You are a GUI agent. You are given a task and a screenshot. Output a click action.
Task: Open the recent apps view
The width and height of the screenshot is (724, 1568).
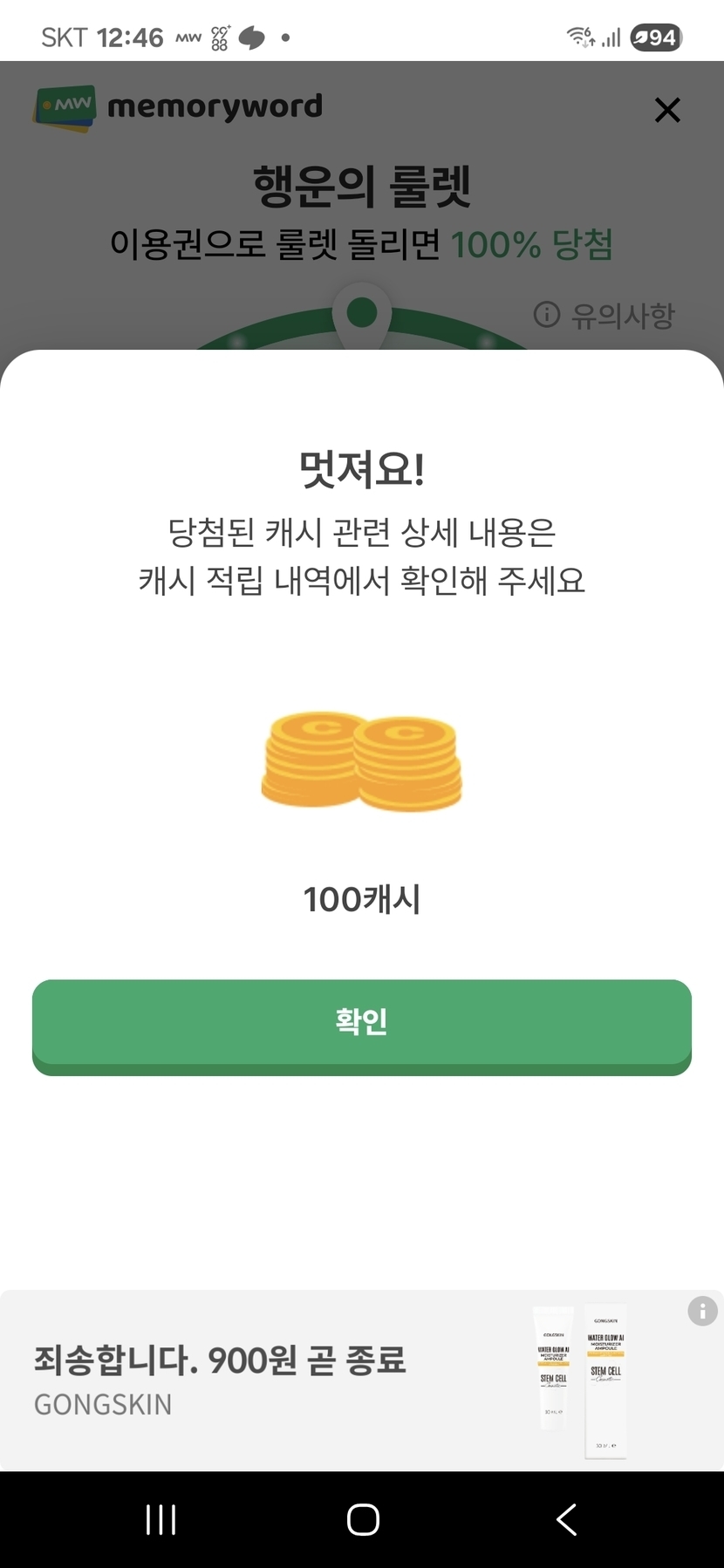pos(161,1519)
